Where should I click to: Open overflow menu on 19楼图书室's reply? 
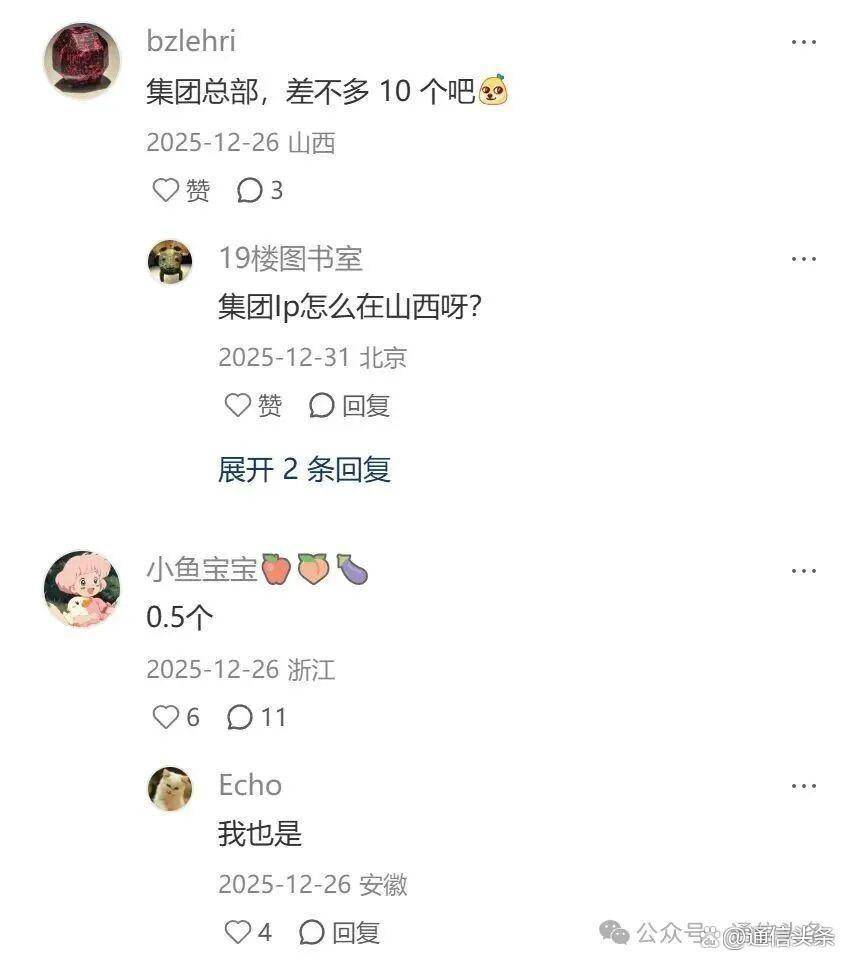804,259
